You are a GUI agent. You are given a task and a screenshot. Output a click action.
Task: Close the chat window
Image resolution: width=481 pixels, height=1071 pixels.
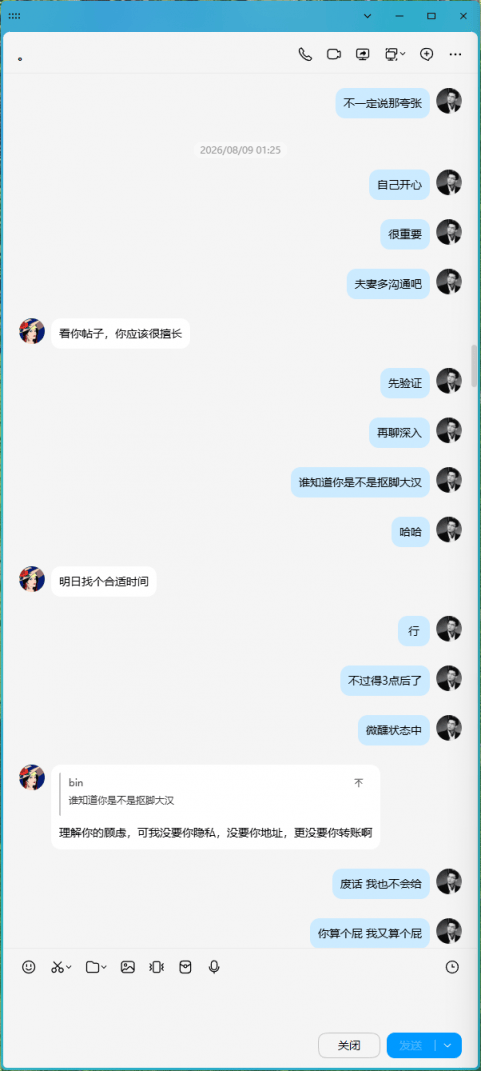463,16
